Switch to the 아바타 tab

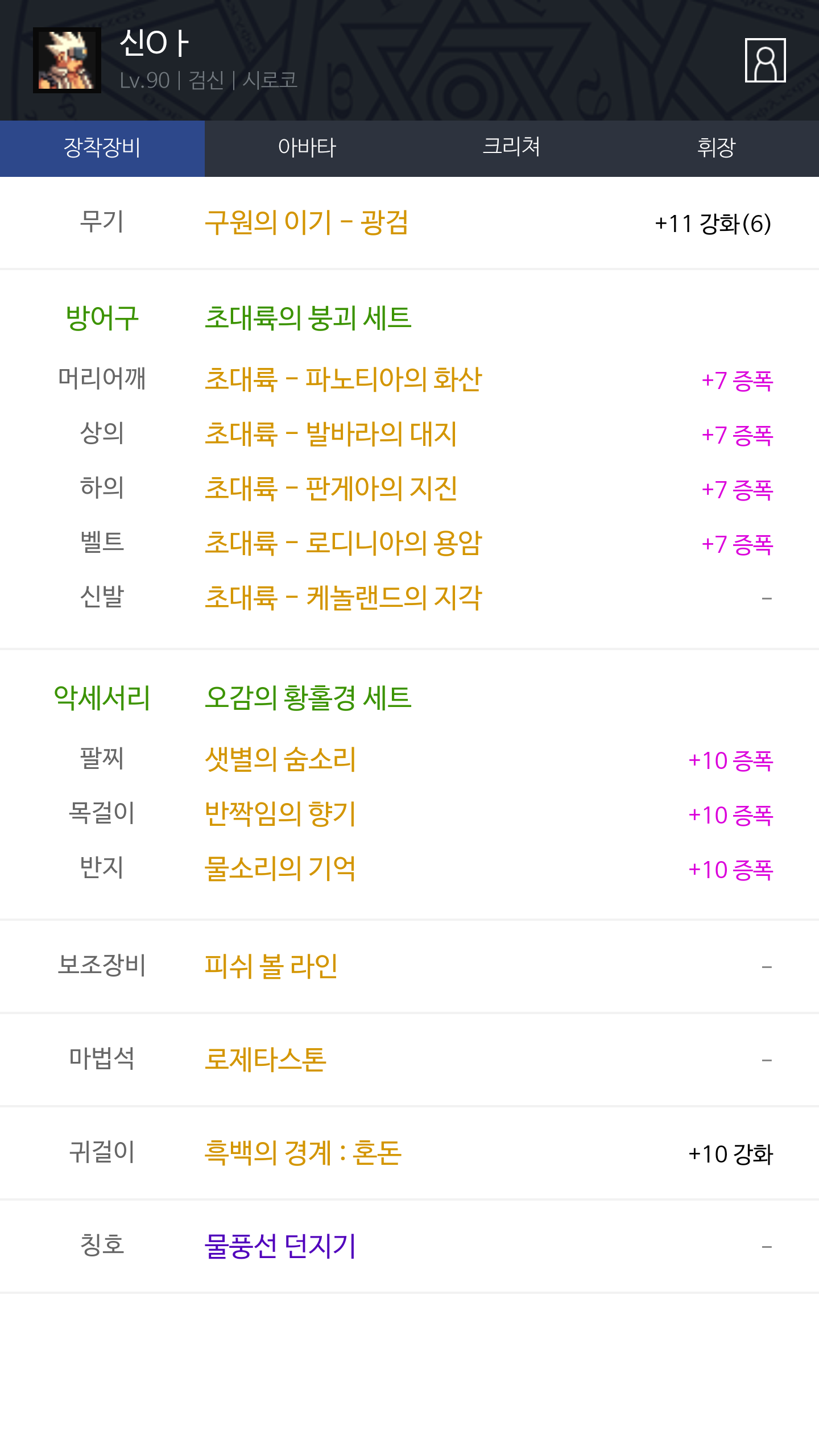tap(307, 148)
